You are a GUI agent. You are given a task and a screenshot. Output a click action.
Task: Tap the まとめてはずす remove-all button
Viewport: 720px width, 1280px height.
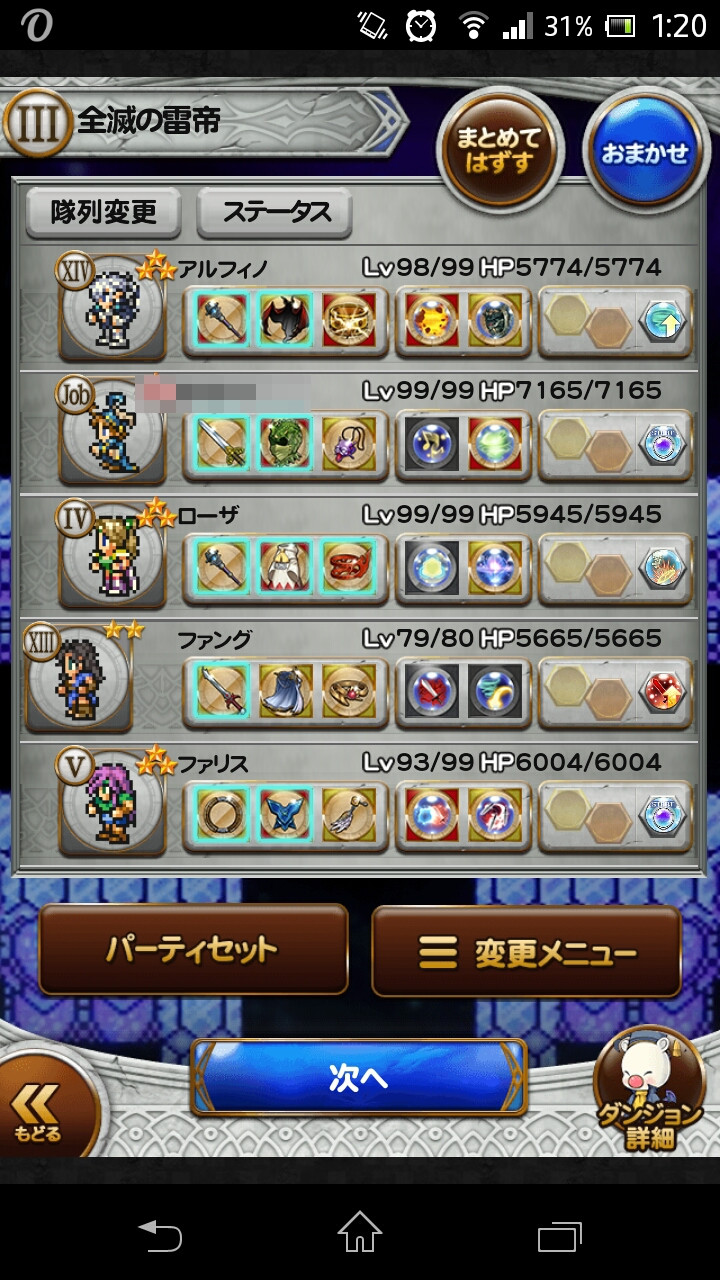pyautogui.click(x=497, y=151)
